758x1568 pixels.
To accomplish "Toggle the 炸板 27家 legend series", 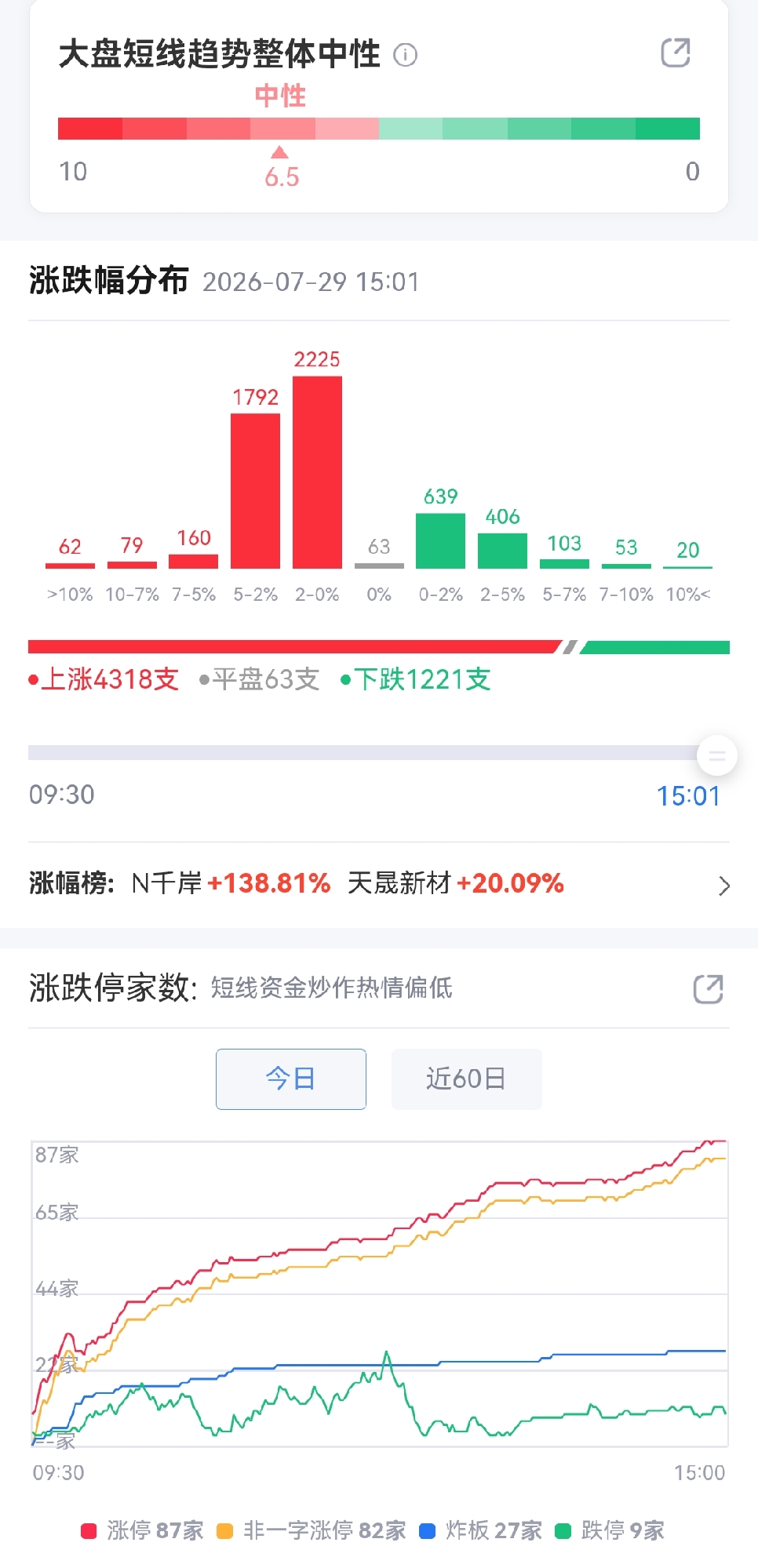I will tap(481, 1530).
